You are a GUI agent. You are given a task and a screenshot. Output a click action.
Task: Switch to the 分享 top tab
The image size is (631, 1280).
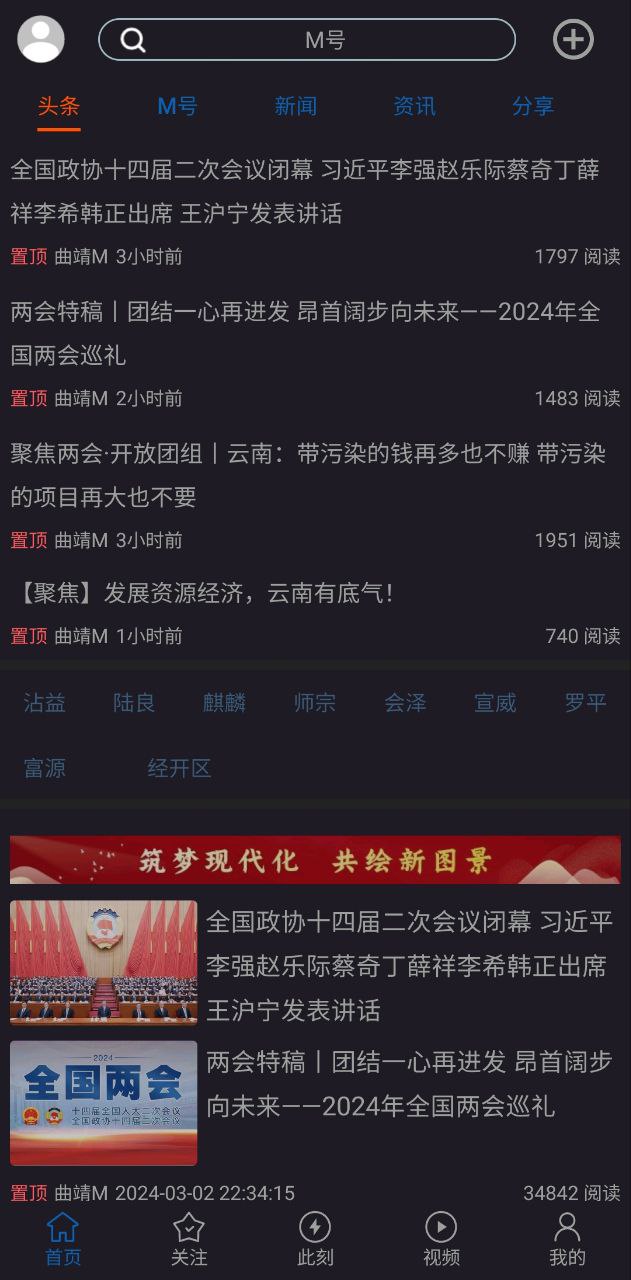[532, 106]
